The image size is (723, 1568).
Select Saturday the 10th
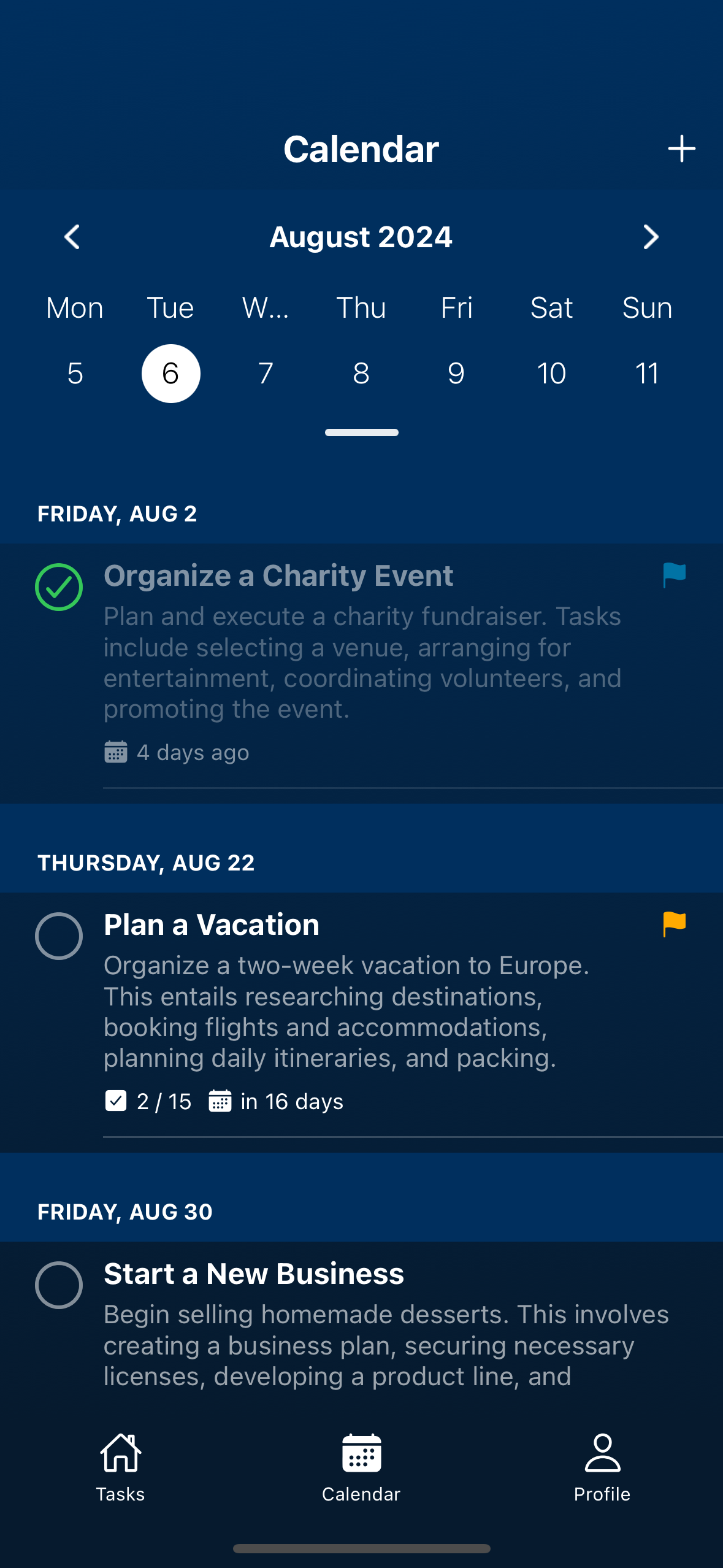click(x=551, y=373)
